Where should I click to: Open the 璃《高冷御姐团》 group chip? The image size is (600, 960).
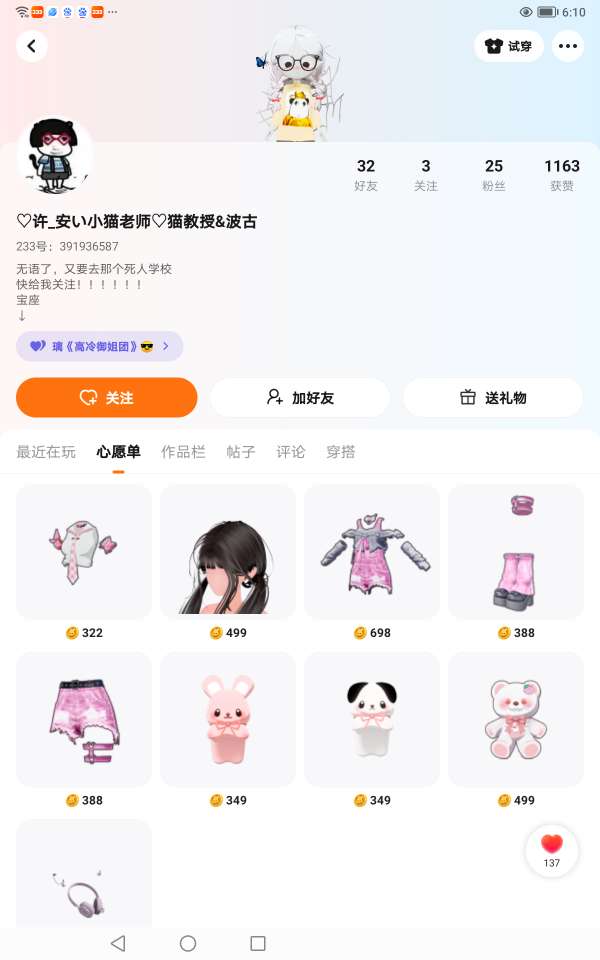[99, 346]
